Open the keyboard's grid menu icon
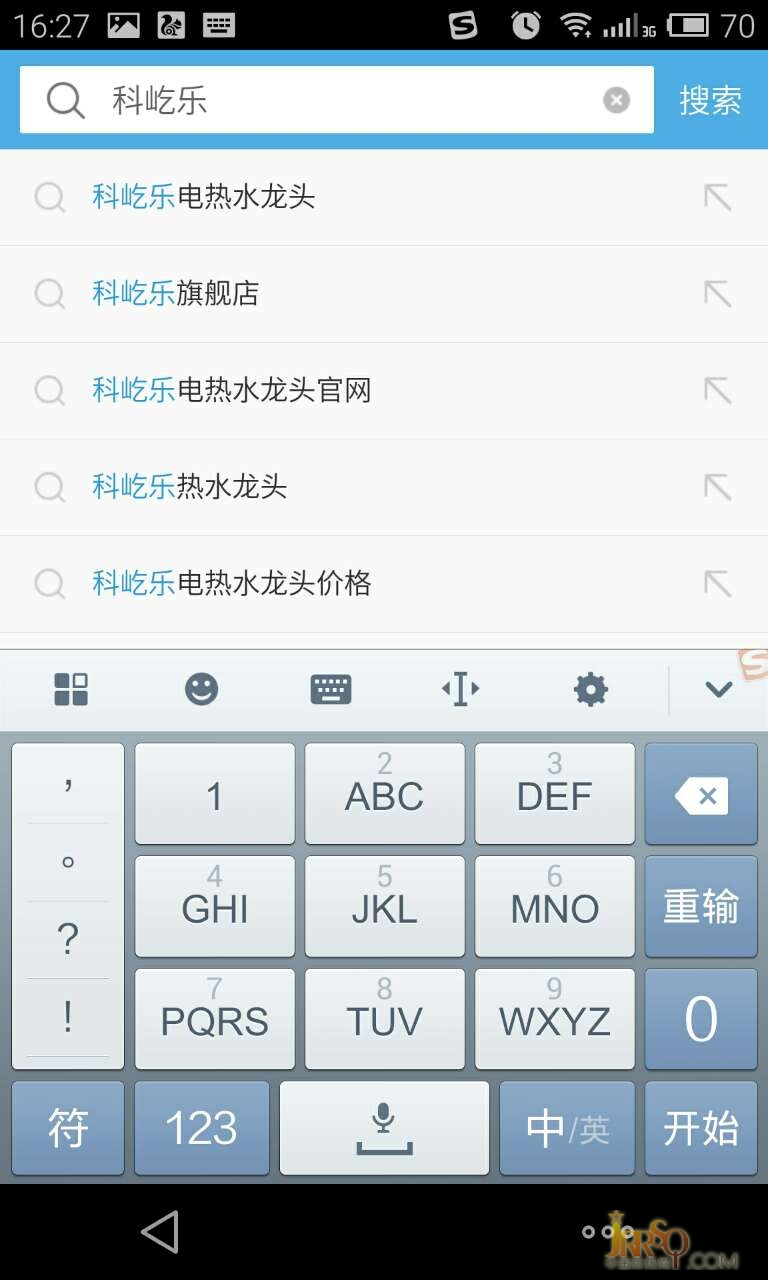This screenshot has height=1280, width=768. click(x=71, y=689)
